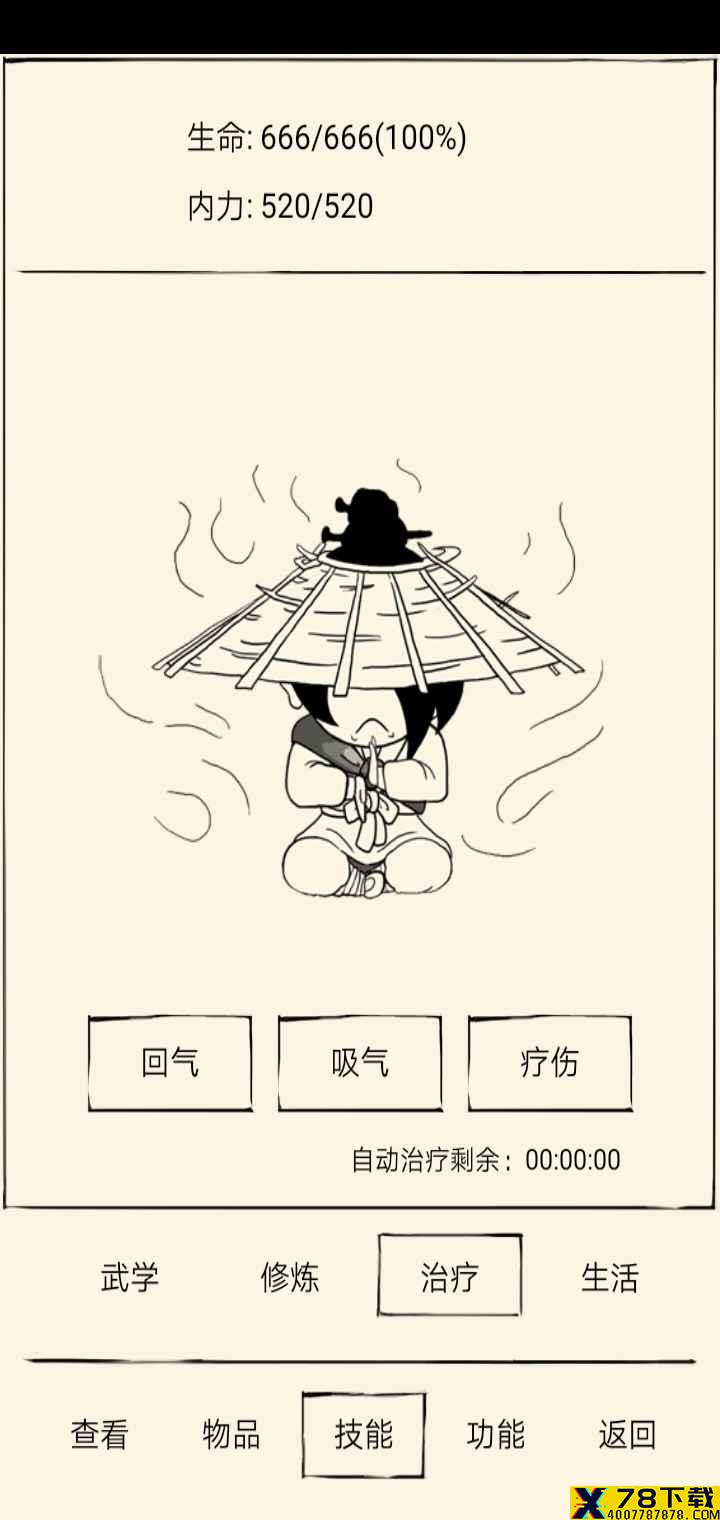Go to the 物品 inventory section
Screen dimensions: 720x1520
[232, 1435]
